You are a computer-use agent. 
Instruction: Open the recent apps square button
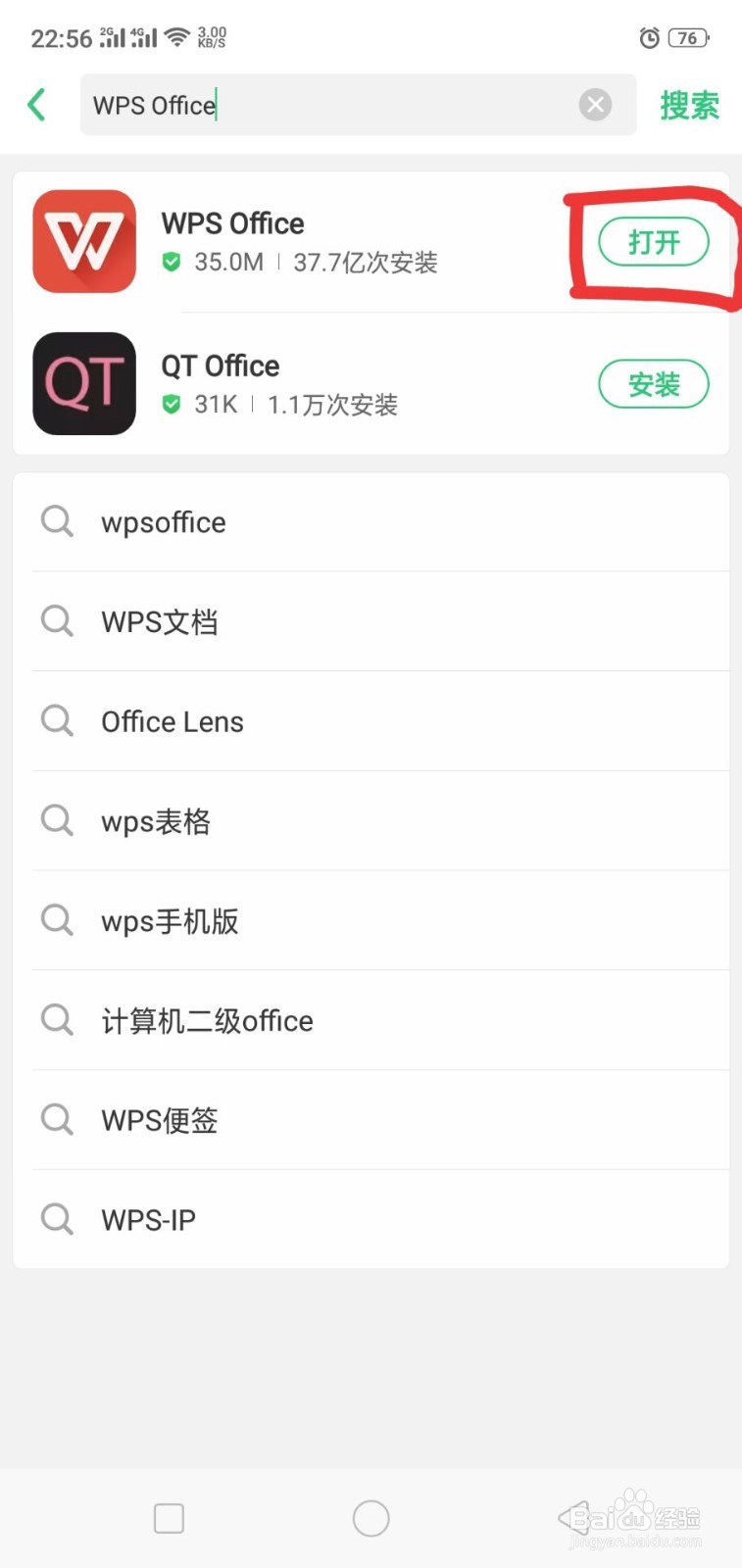(x=169, y=1518)
